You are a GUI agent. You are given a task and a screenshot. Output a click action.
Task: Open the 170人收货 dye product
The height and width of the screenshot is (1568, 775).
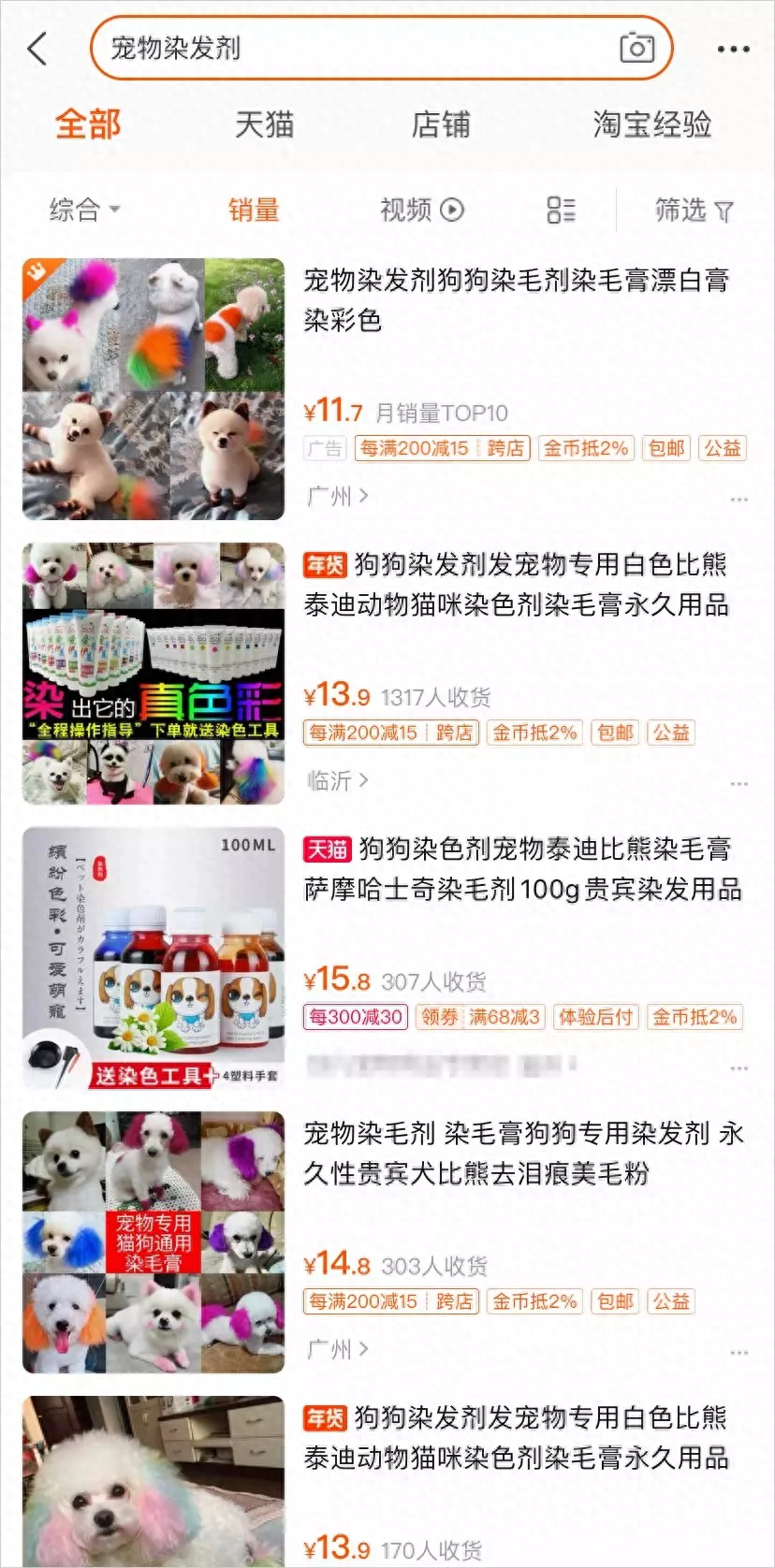point(515,1437)
